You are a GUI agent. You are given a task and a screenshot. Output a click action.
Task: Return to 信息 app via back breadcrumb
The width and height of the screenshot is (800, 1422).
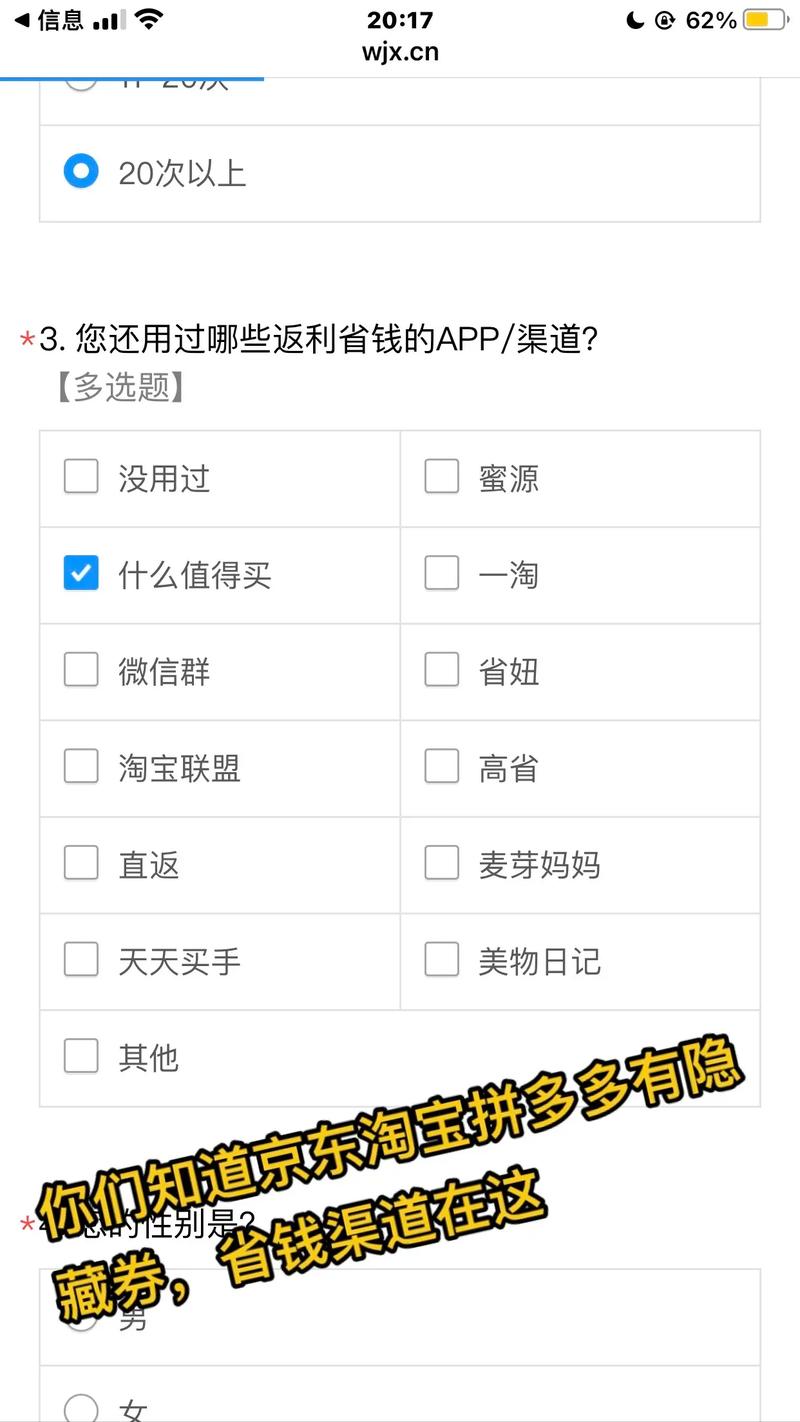(48, 20)
